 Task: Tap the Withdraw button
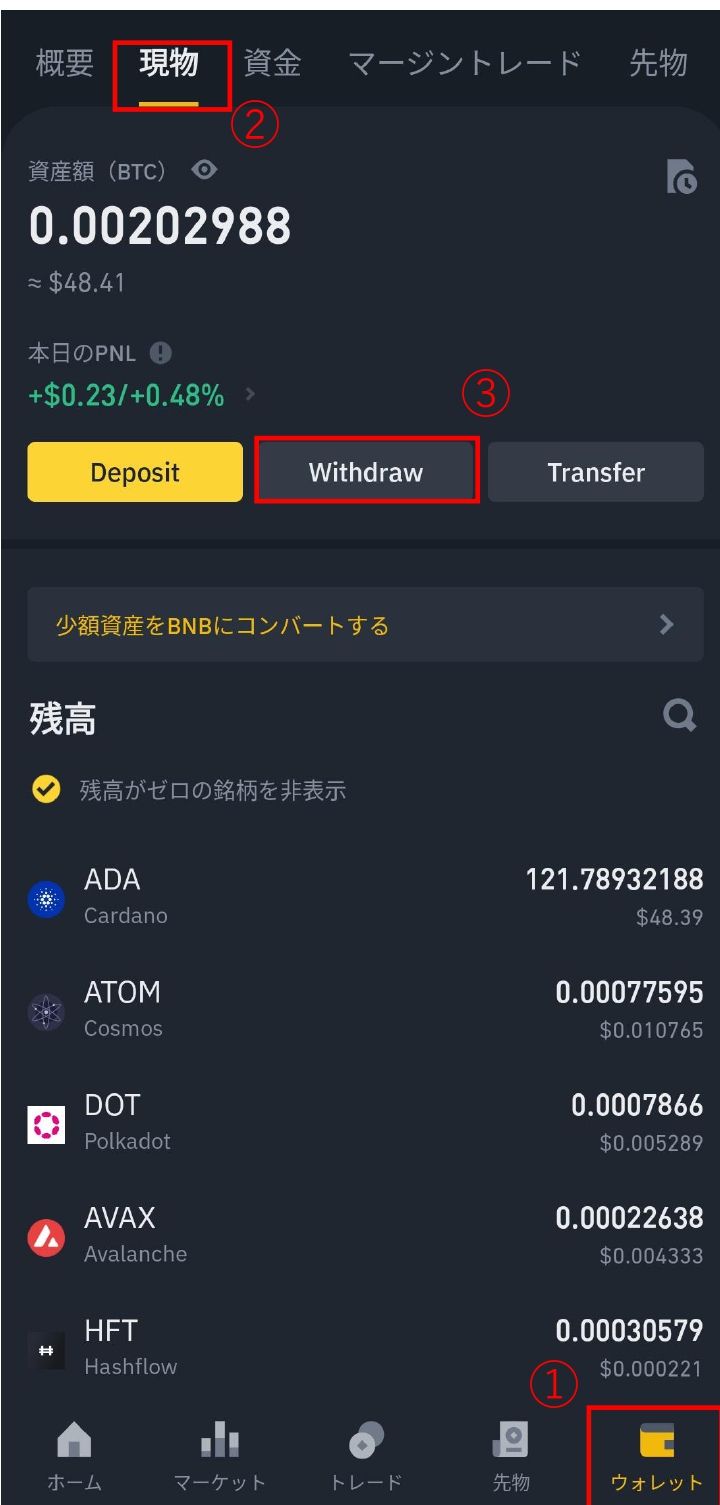click(x=366, y=472)
